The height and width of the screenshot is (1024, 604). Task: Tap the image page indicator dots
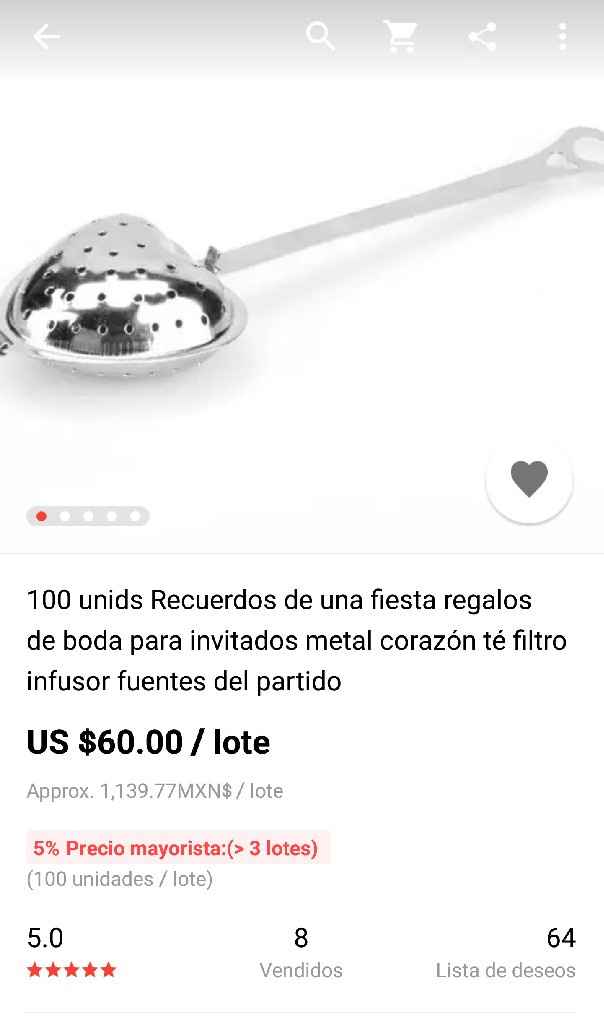[88, 516]
